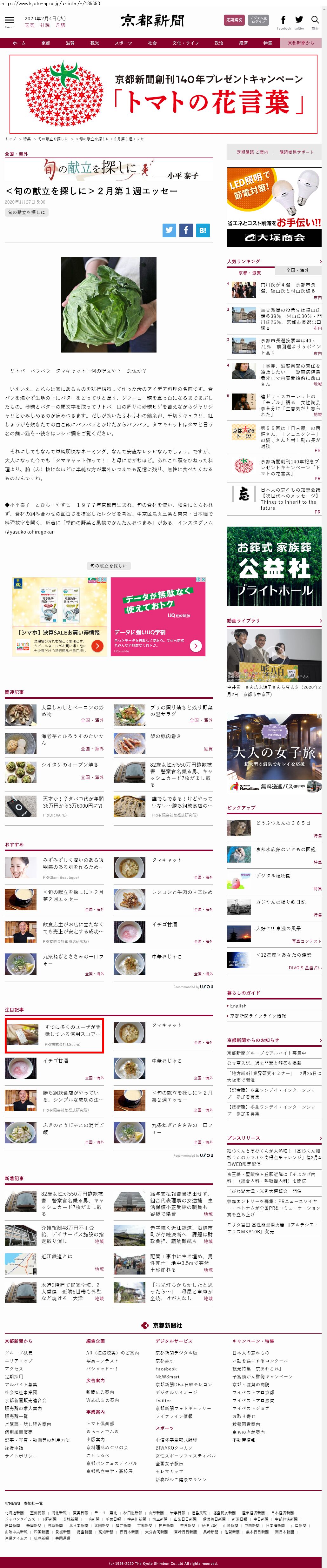This screenshot has width=327, height=1568.
Task: Go to the 滋賀 section tab
Action: [70, 43]
